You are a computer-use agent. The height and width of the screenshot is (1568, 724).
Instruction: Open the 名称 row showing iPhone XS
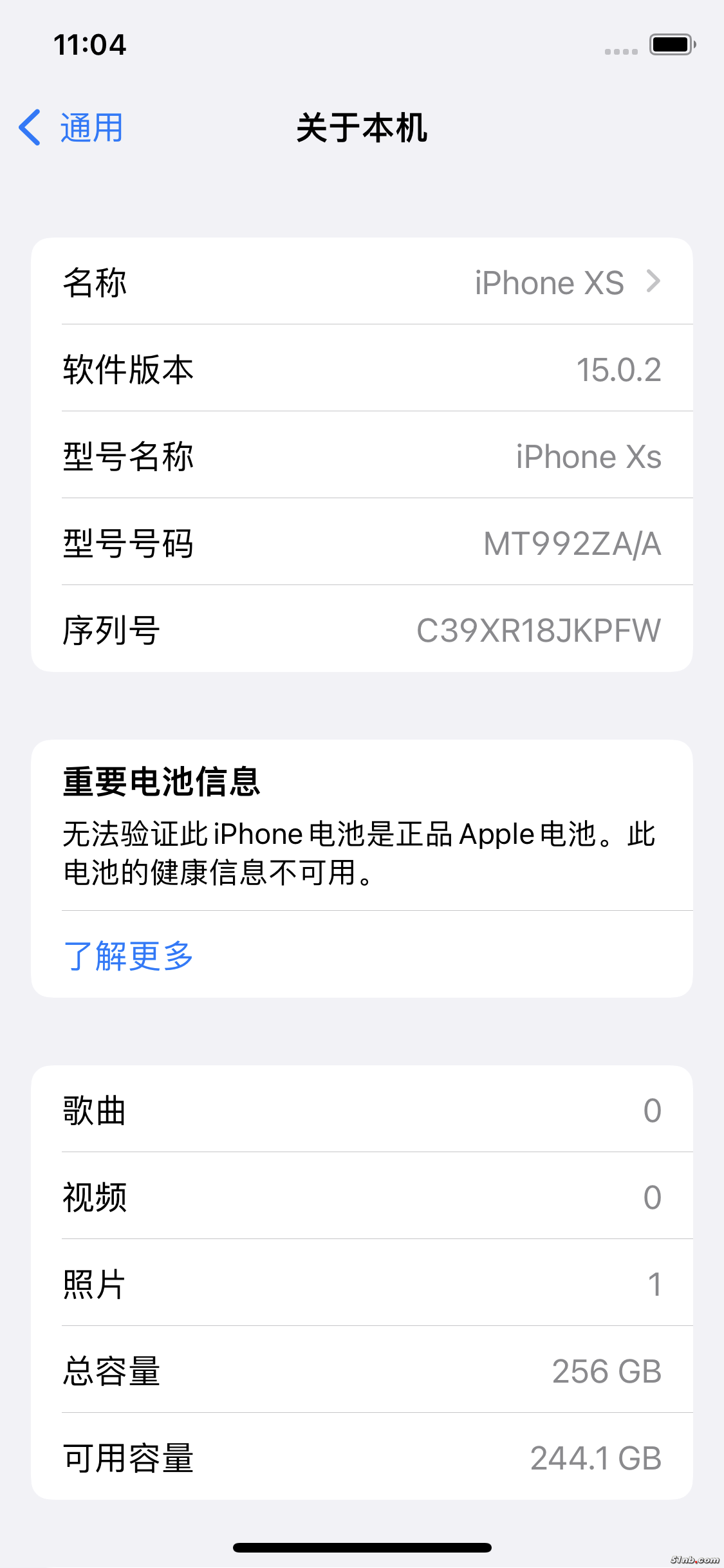(x=362, y=282)
